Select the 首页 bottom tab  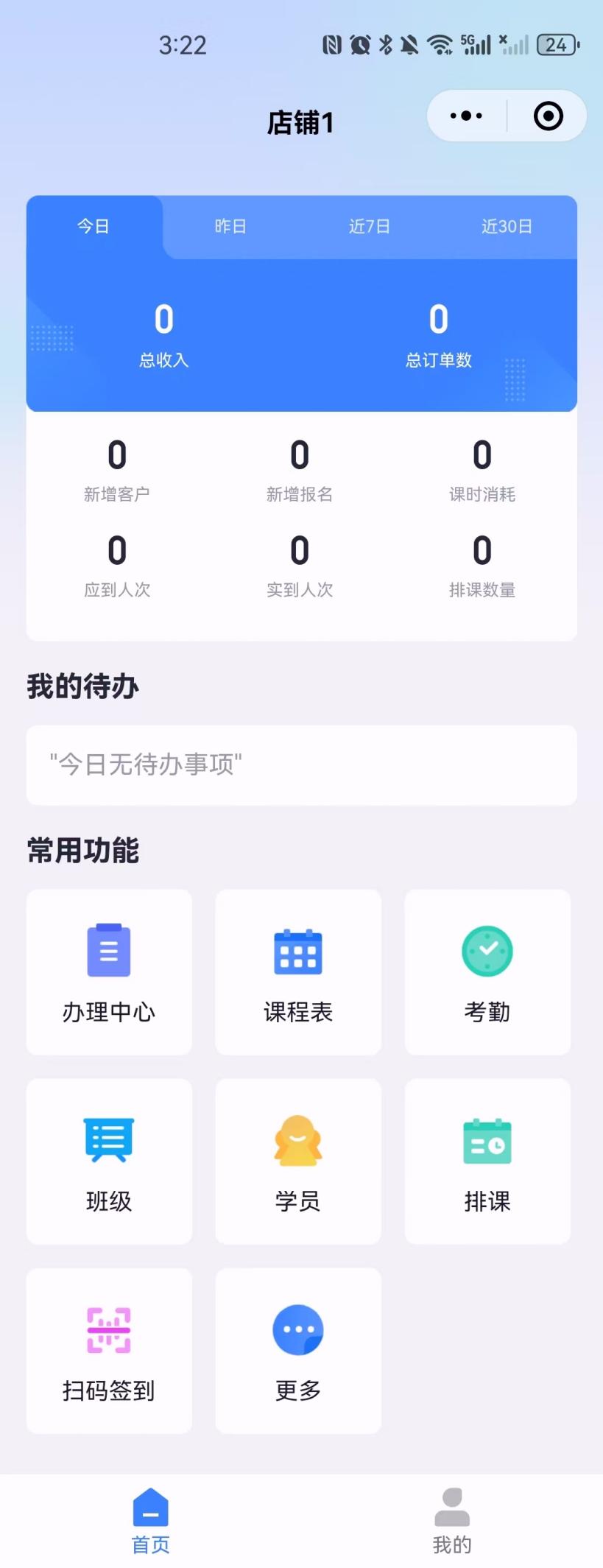pyautogui.click(x=151, y=1520)
